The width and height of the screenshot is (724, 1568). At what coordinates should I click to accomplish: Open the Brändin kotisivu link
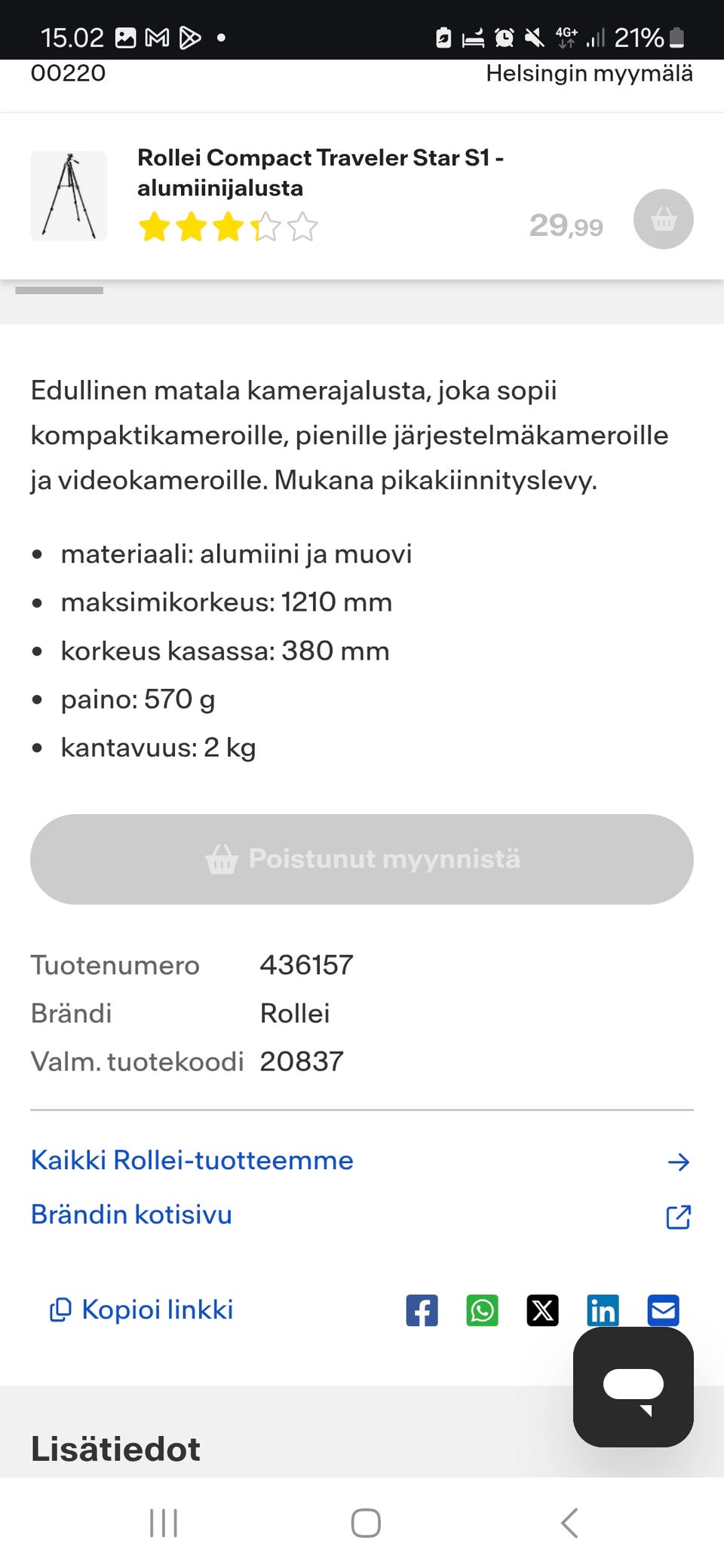point(130,1214)
